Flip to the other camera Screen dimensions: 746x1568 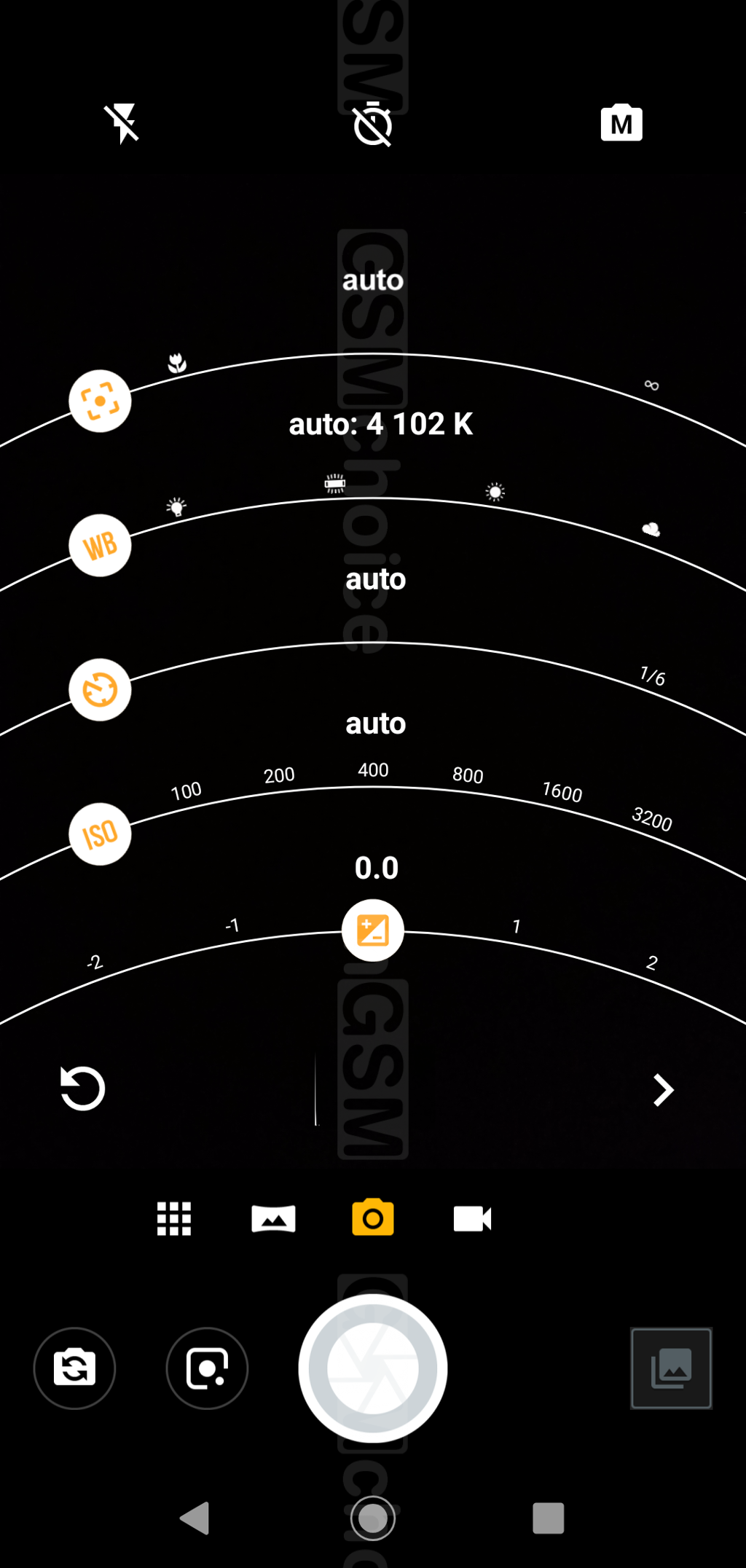74,1368
